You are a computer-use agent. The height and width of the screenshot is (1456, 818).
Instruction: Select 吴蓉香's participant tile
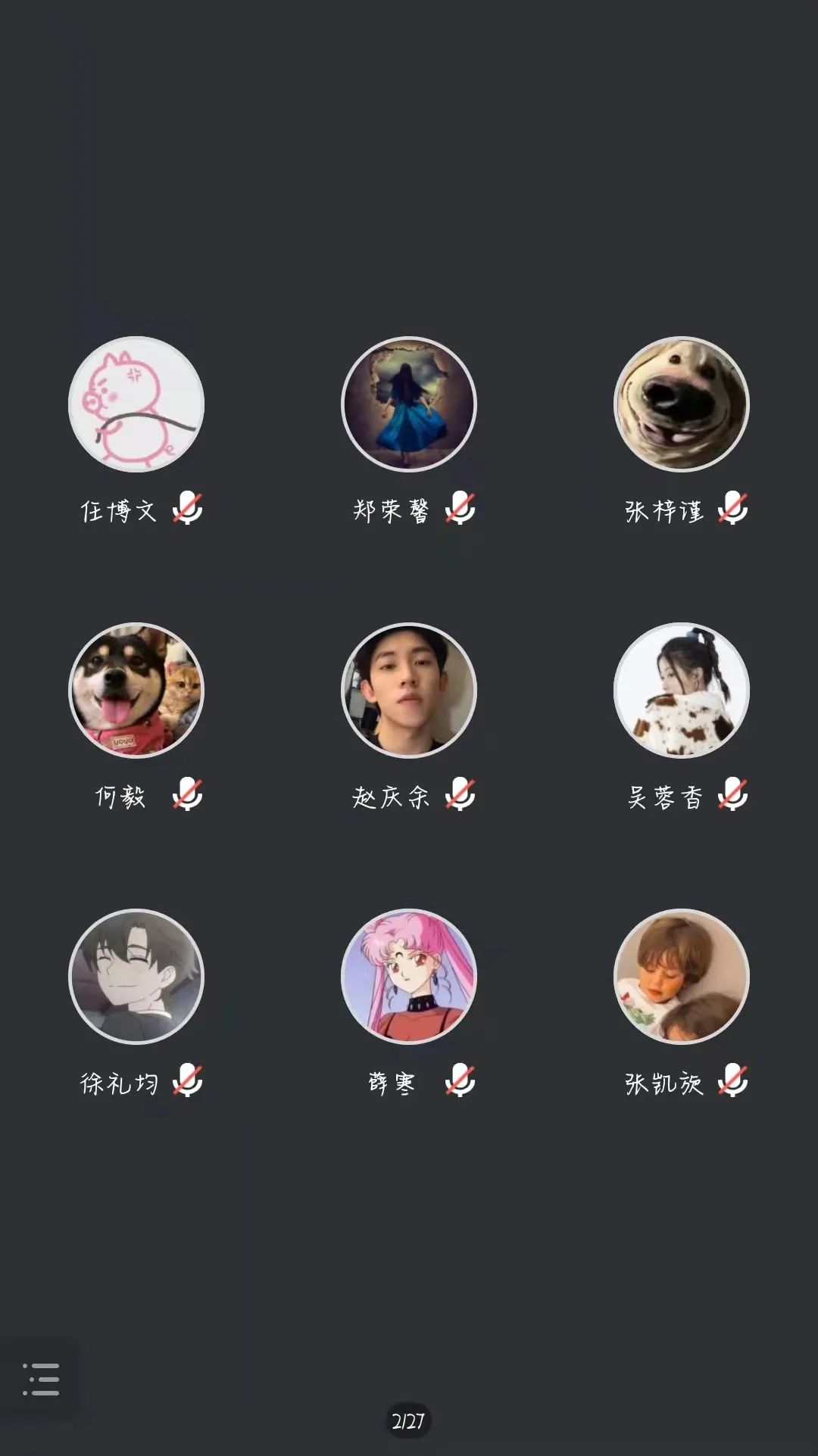[x=681, y=691]
